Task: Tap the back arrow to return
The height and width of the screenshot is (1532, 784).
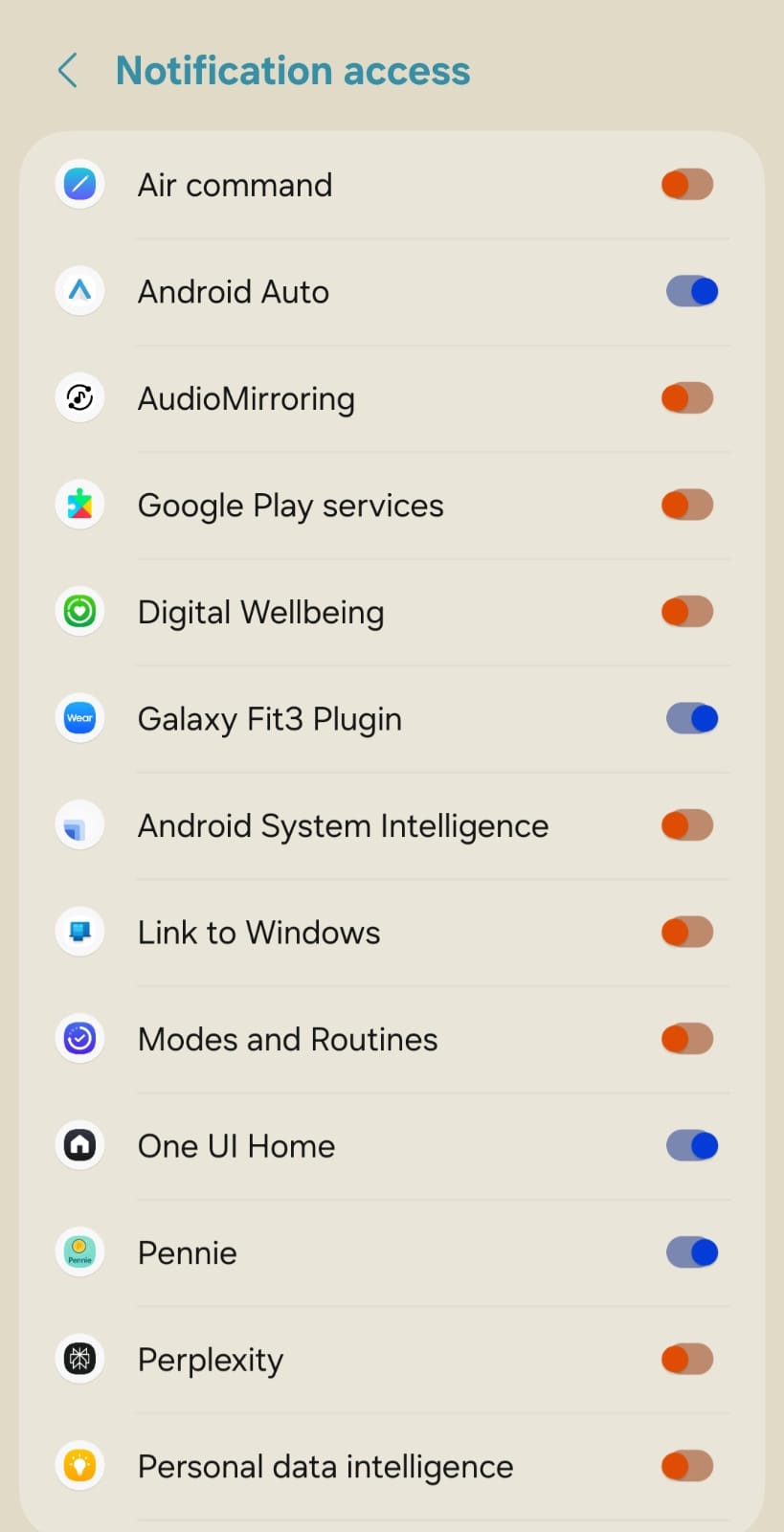Action: tap(66, 70)
